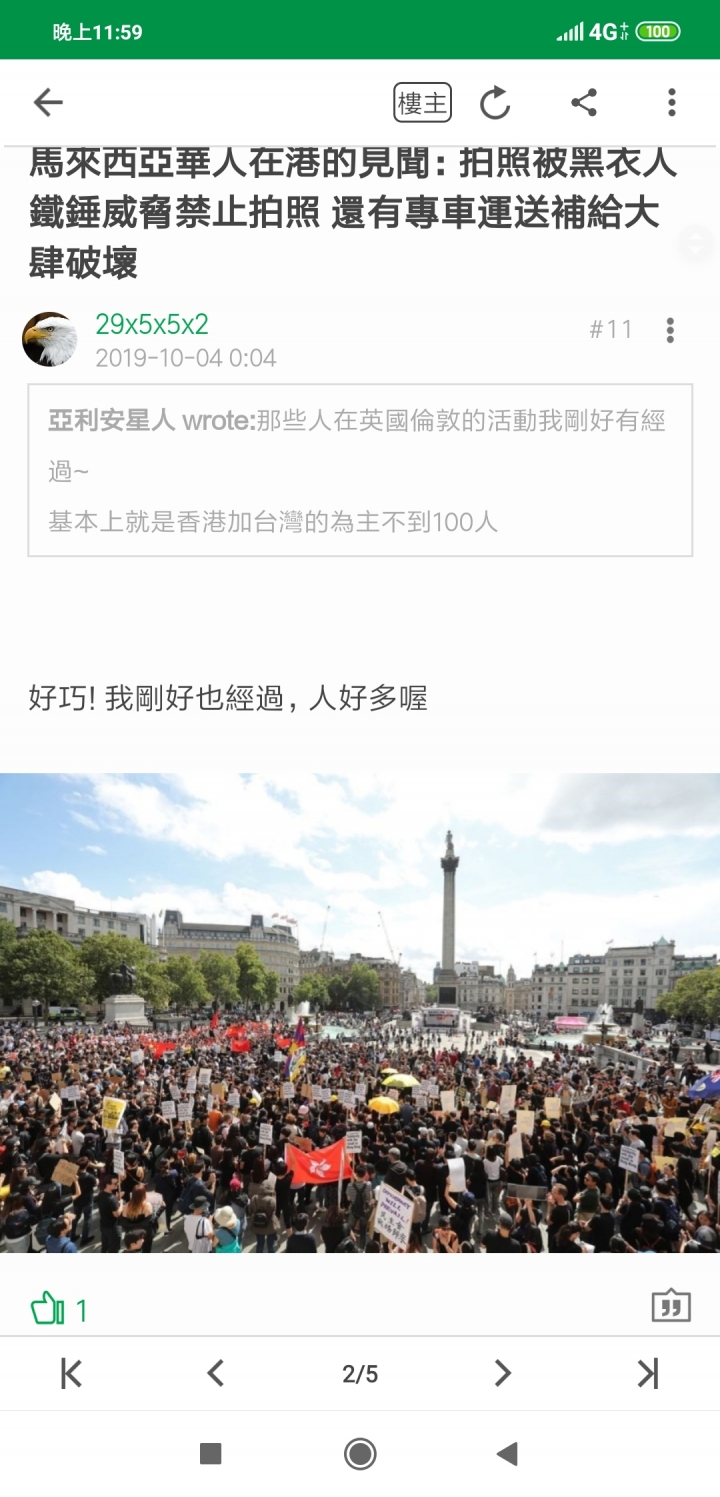Go to the next page
Viewport: 720px width, 1497px height.
(503, 1374)
